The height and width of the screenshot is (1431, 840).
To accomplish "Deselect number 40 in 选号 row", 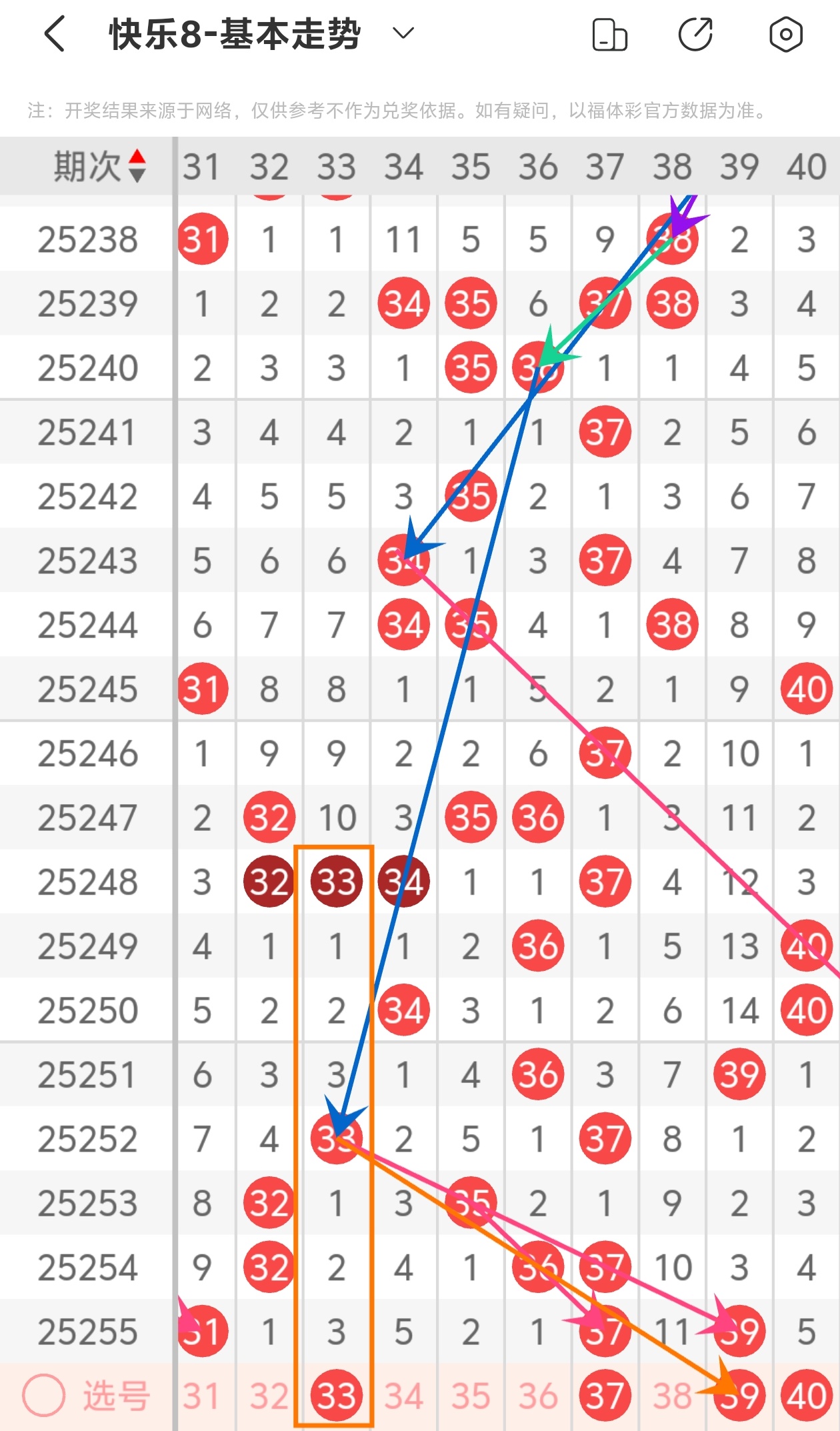I will [x=806, y=1395].
